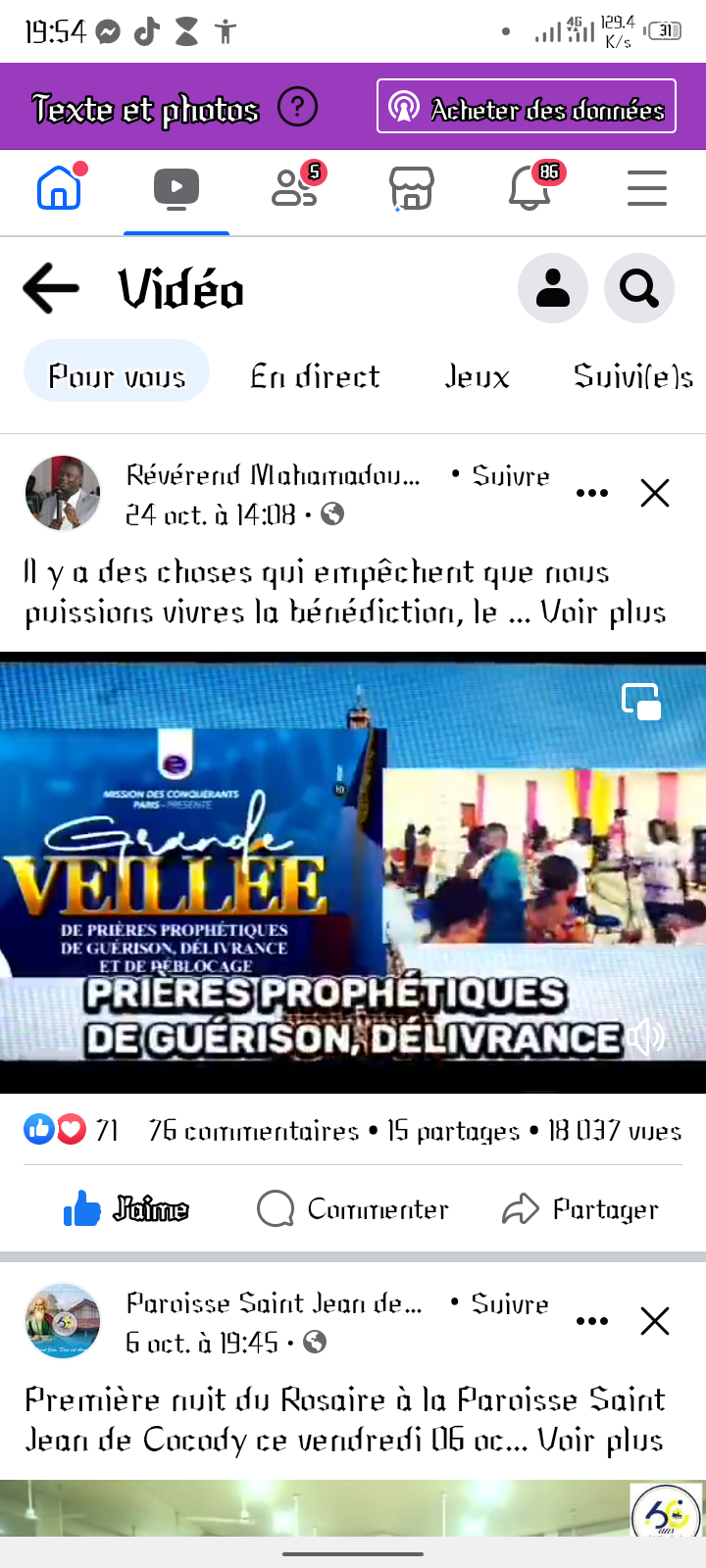Image resolution: width=706 pixels, height=1568 pixels.
Task: Go to the Facebook home feed tab
Action: [x=59, y=188]
